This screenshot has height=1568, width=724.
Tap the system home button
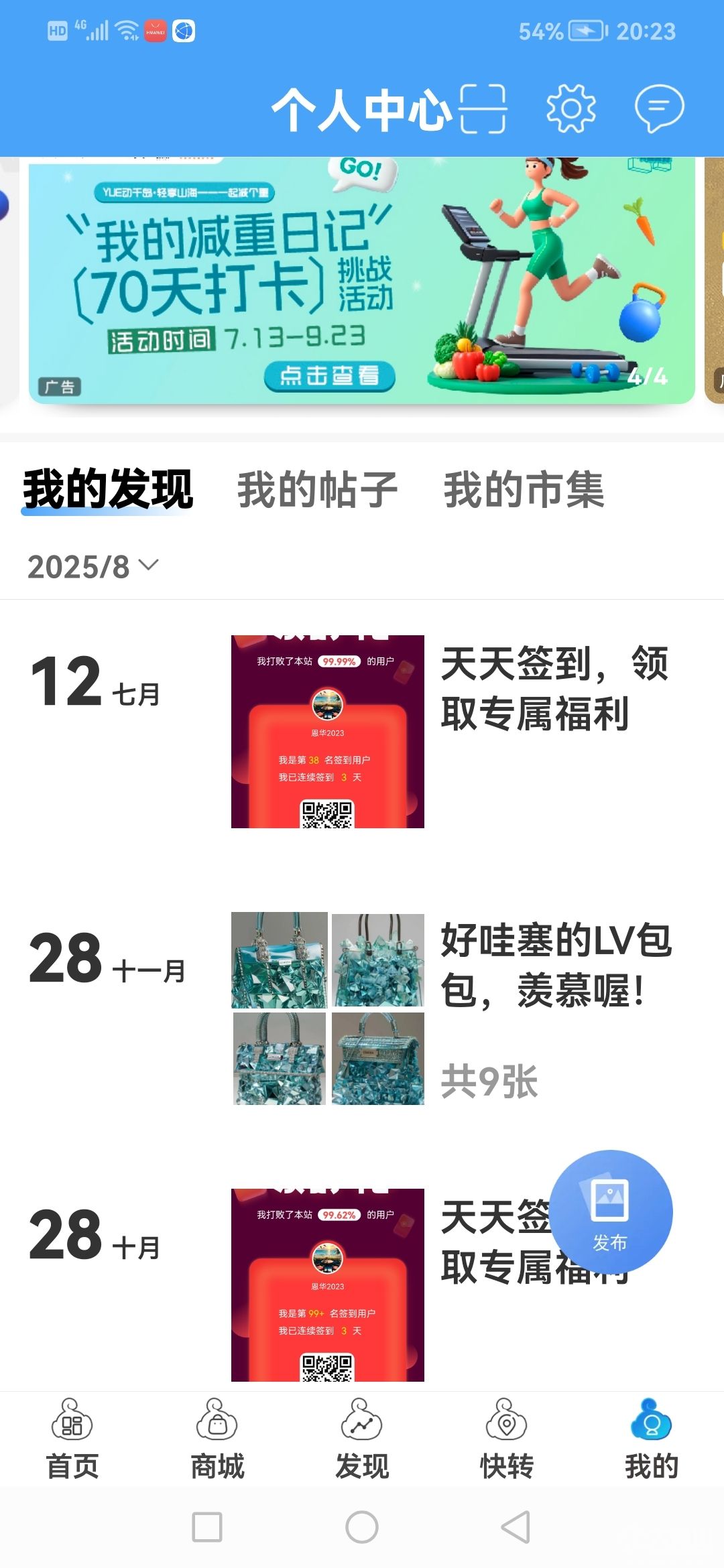(x=362, y=1527)
